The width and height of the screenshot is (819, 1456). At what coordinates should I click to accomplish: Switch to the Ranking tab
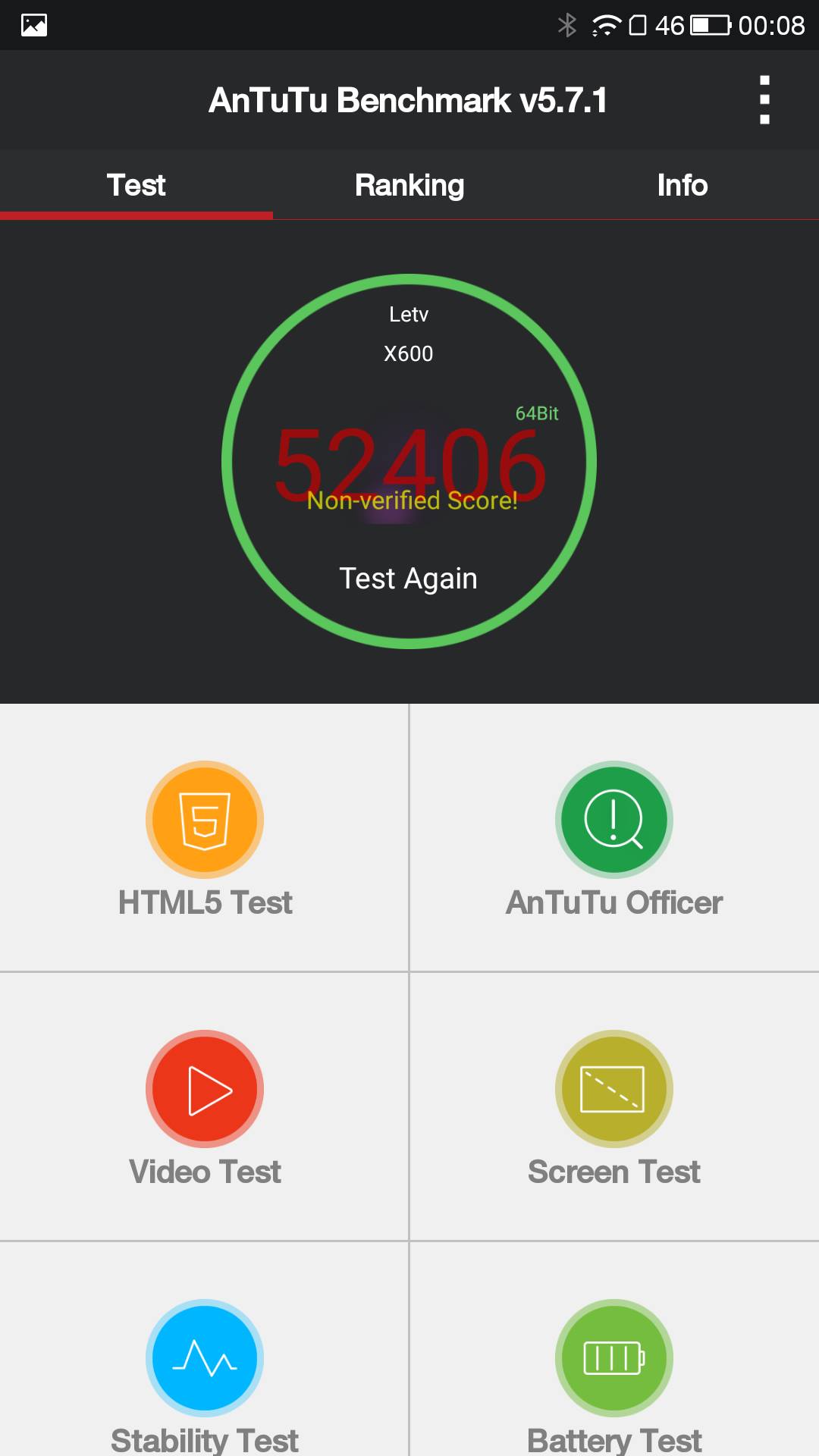409,185
